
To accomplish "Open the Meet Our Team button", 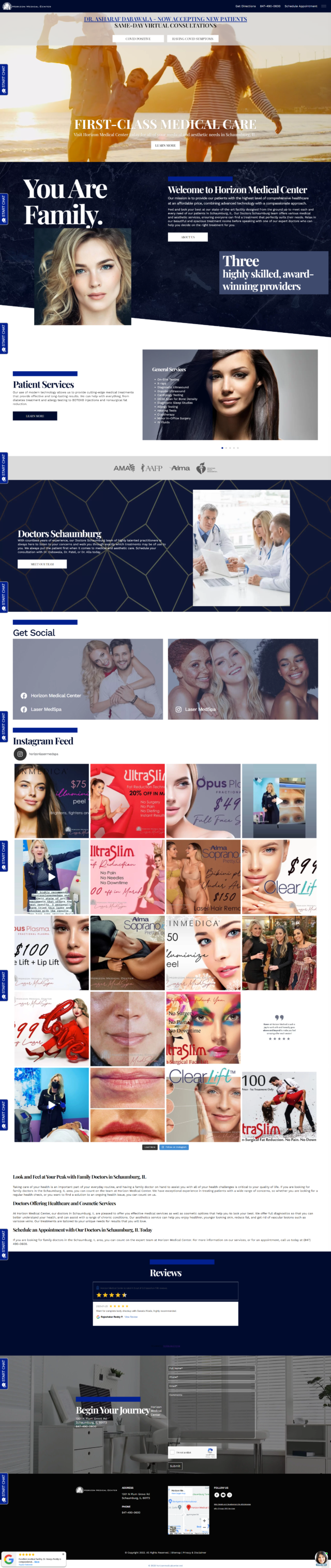I will click(42, 564).
